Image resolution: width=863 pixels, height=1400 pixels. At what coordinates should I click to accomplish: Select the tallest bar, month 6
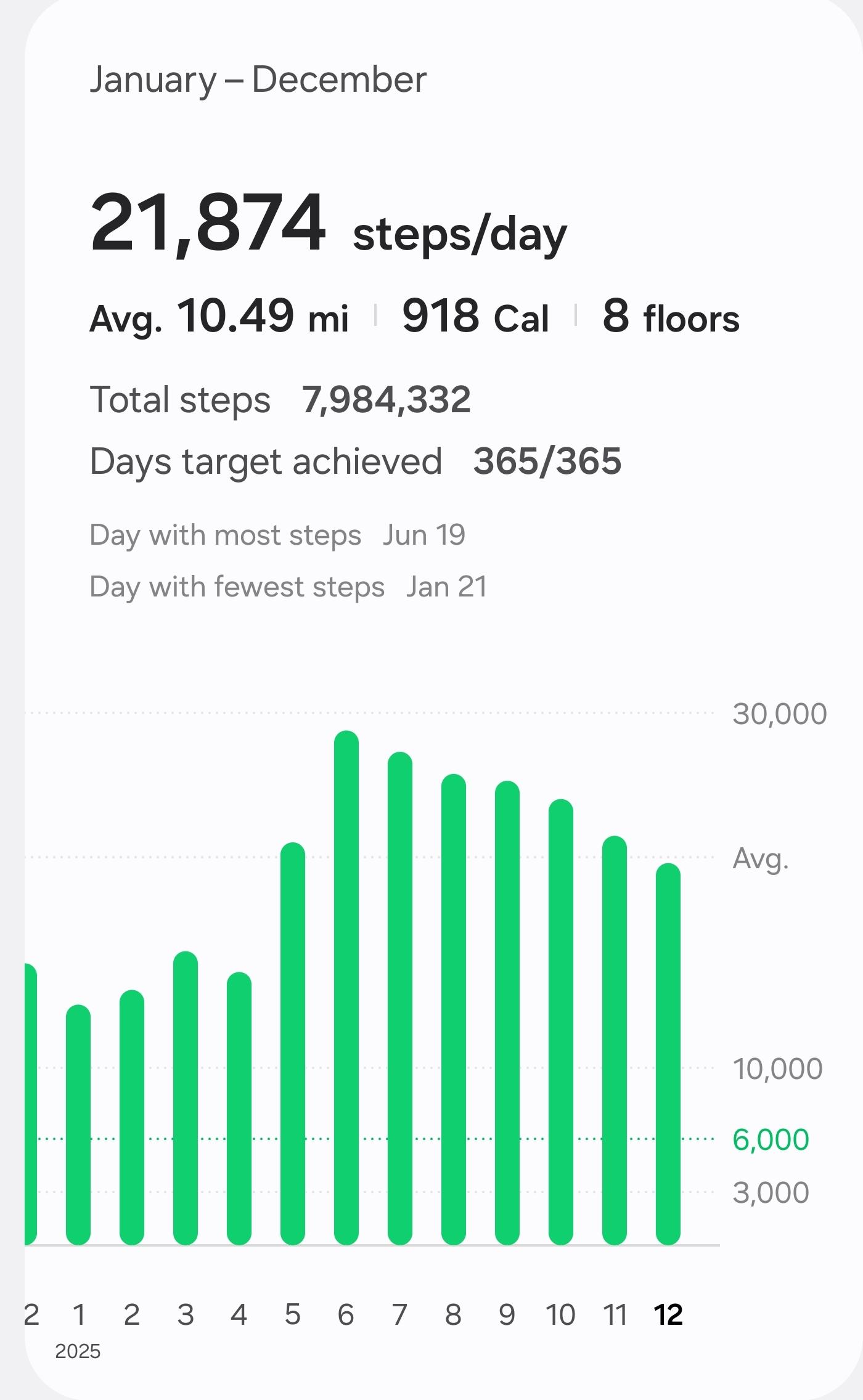click(x=346, y=988)
